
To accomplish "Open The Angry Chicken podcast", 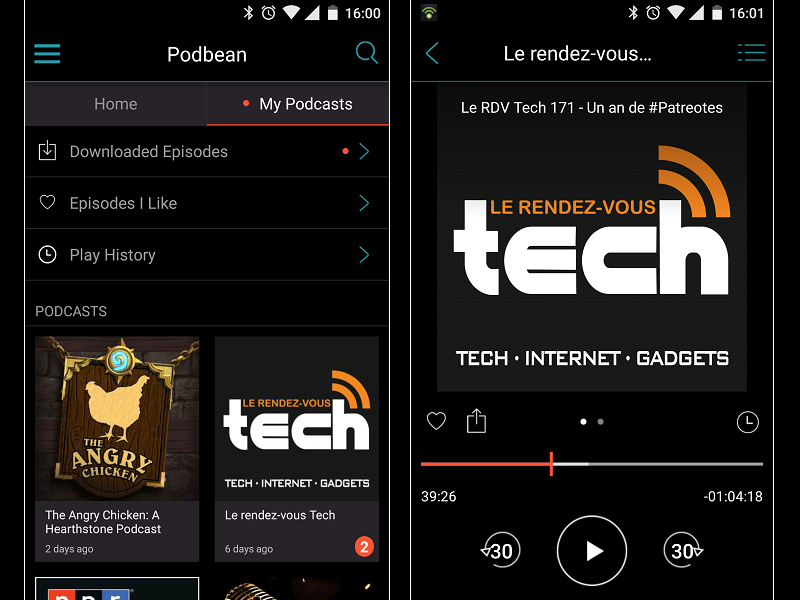I will pyautogui.click(x=117, y=448).
